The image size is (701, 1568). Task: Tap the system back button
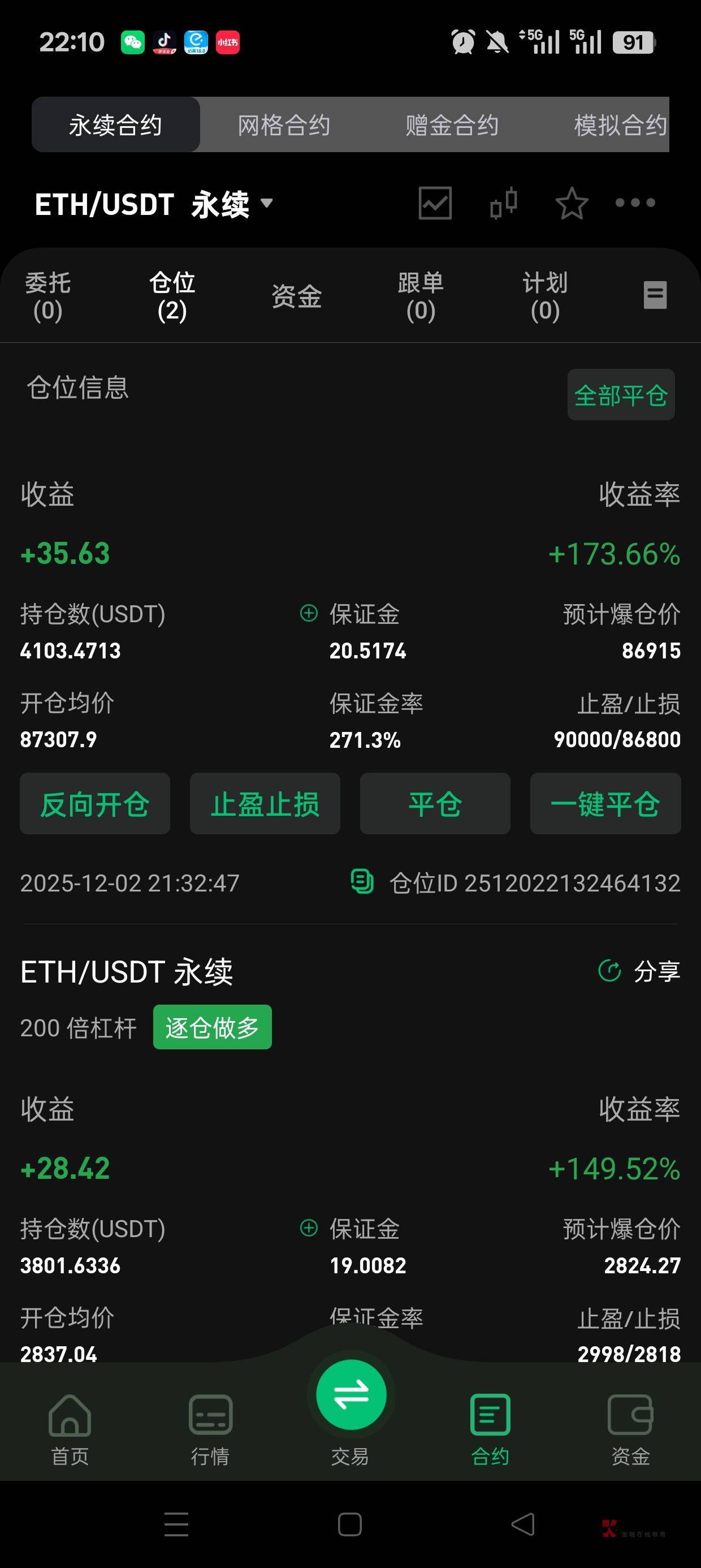point(523,1524)
